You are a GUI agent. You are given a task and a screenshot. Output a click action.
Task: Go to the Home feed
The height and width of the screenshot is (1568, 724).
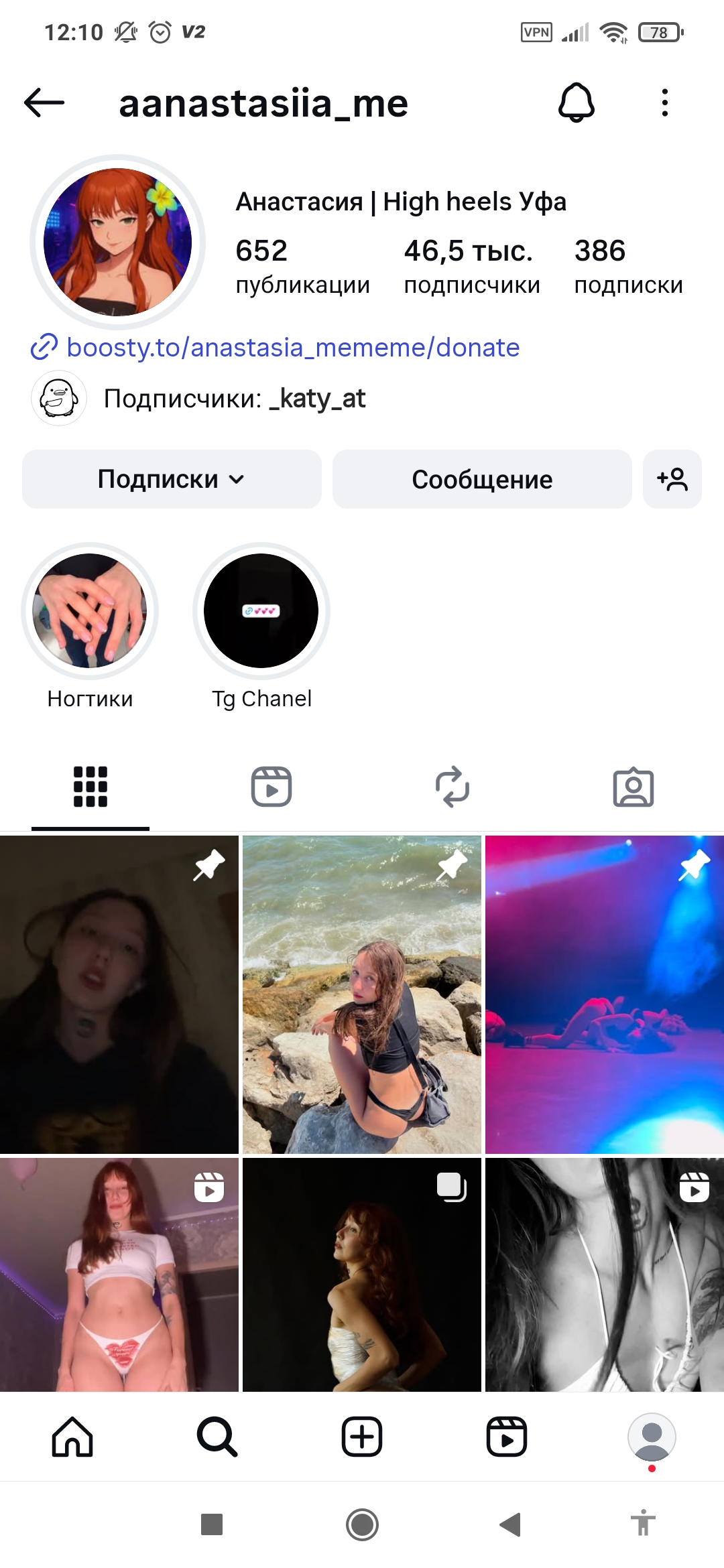tap(72, 1437)
